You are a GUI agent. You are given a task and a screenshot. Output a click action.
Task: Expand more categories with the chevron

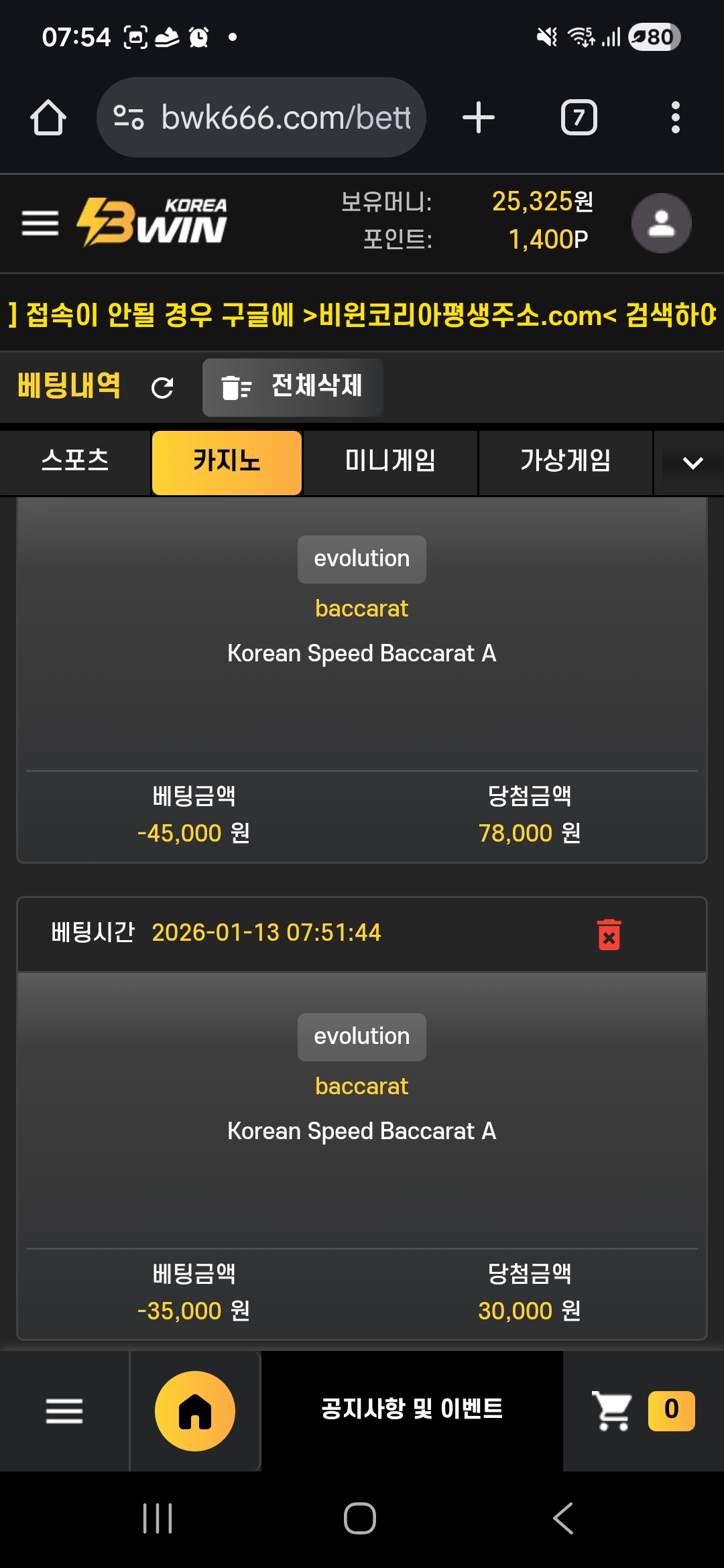coord(692,463)
